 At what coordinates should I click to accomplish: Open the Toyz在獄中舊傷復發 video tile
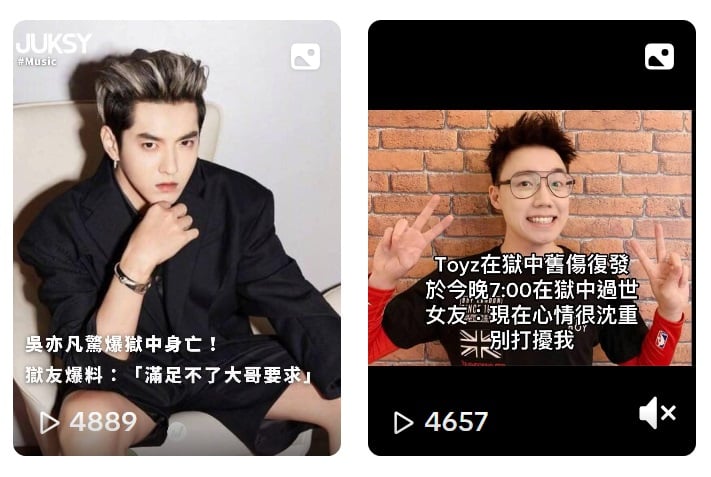tap(530, 238)
